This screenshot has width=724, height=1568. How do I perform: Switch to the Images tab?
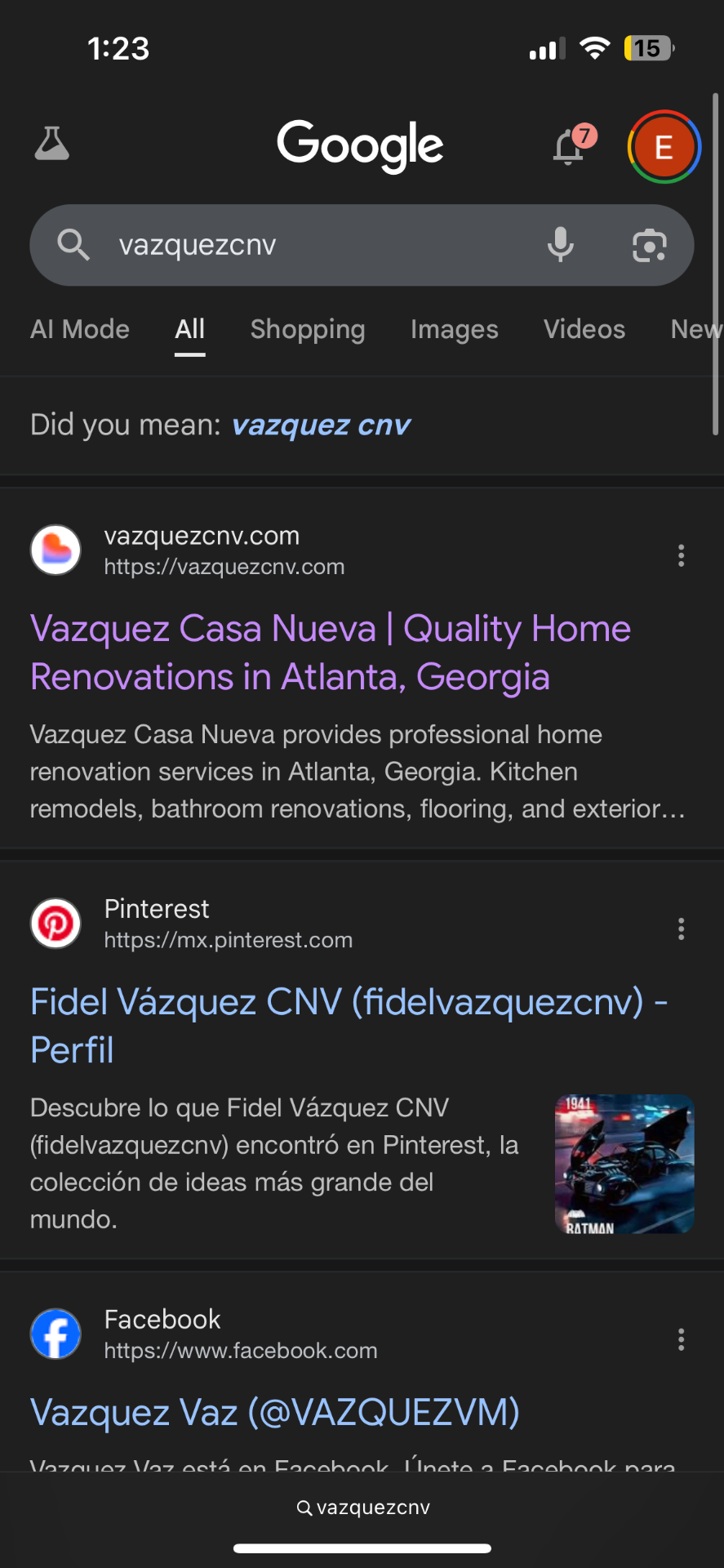tap(454, 329)
